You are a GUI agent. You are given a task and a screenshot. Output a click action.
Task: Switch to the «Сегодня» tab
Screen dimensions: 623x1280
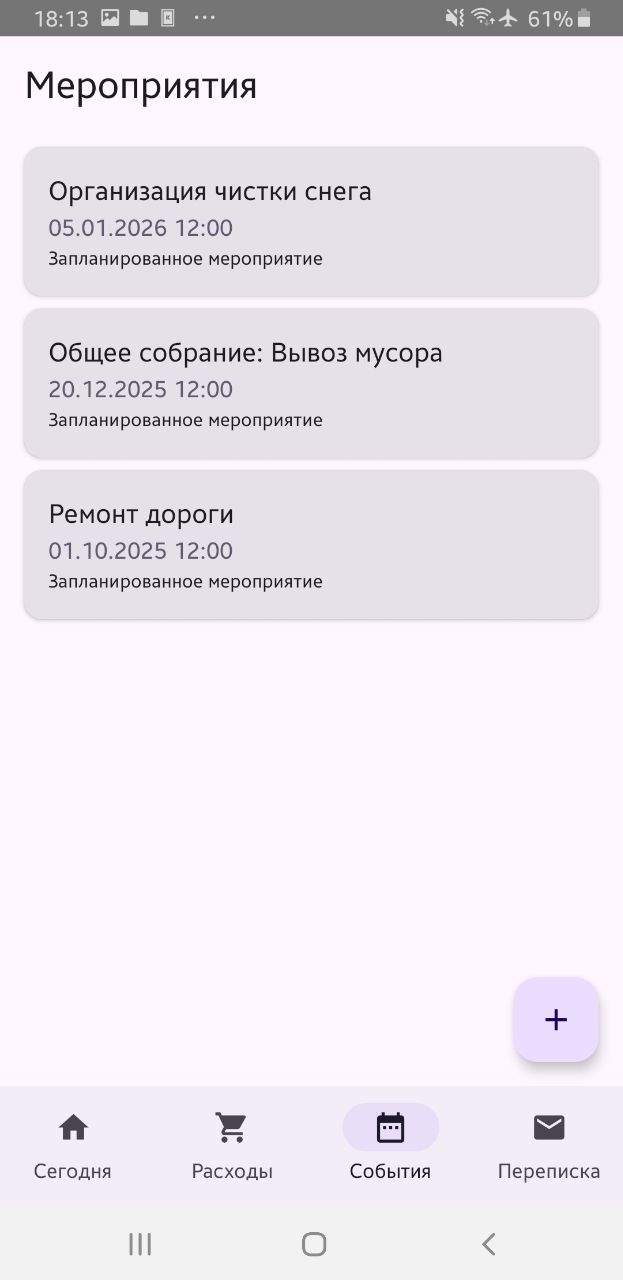pyautogui.click(x=73, y=1144)
